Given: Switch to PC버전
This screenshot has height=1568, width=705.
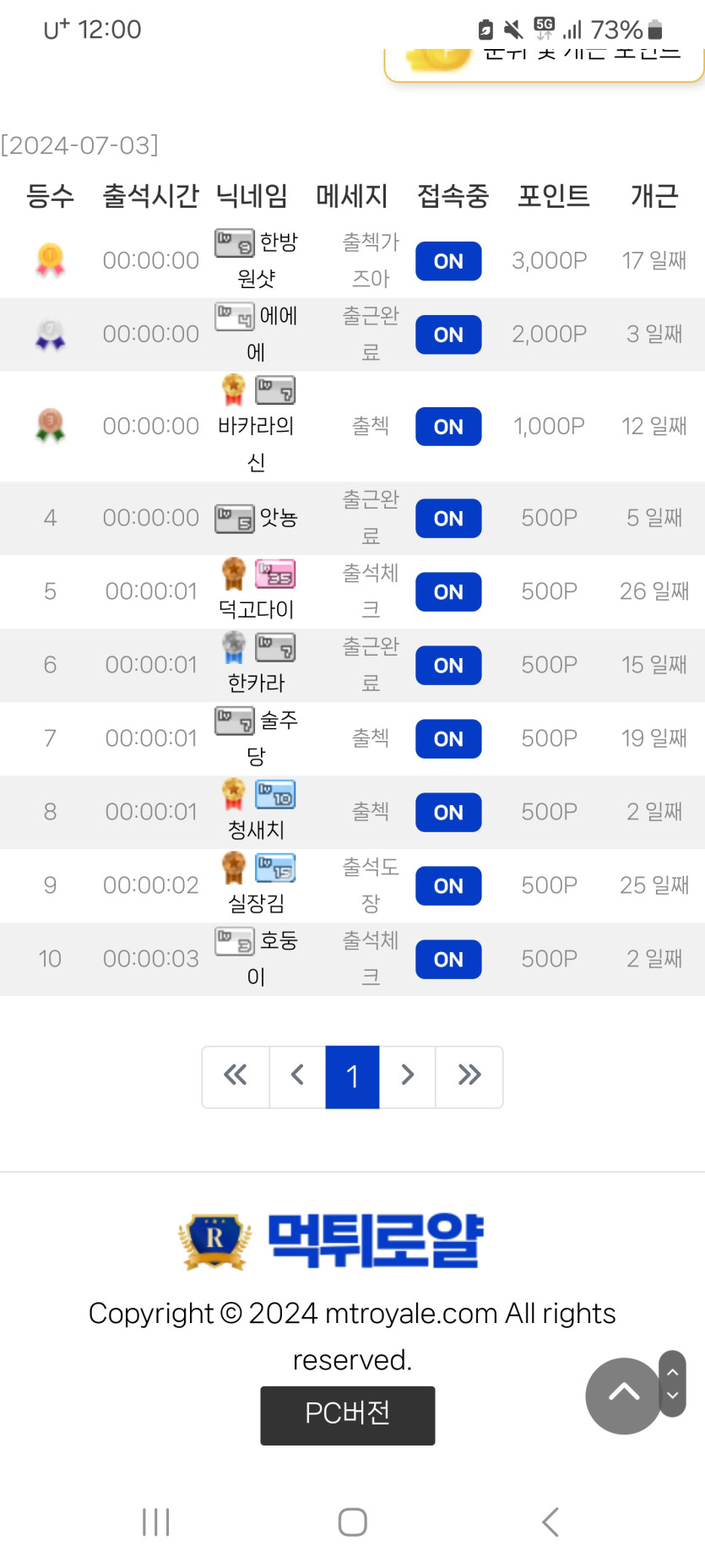Looking at the screenshot, I should coord(347,1414).
